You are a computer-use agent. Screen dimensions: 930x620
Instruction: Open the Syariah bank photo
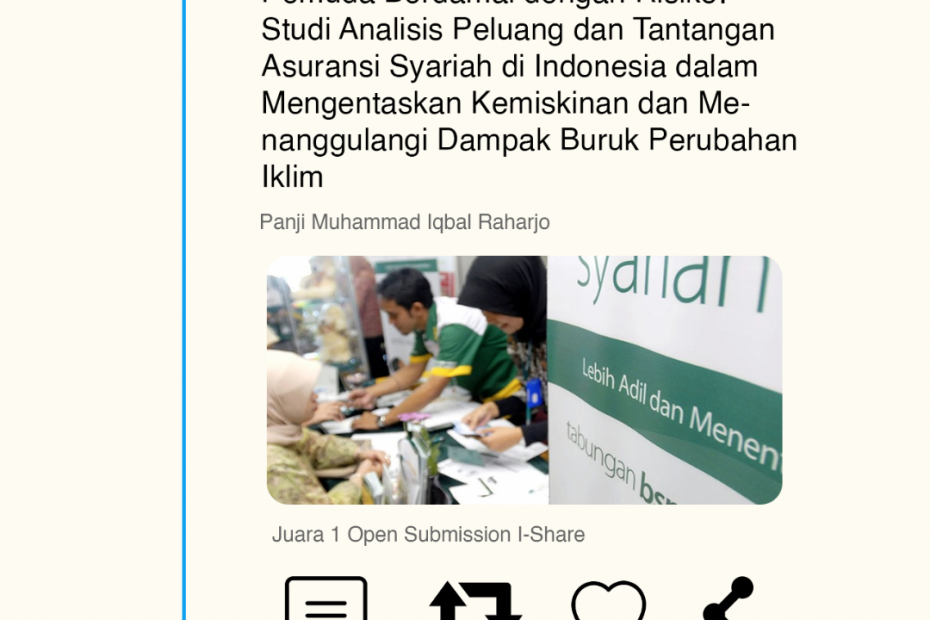click(x=524, y=380)
